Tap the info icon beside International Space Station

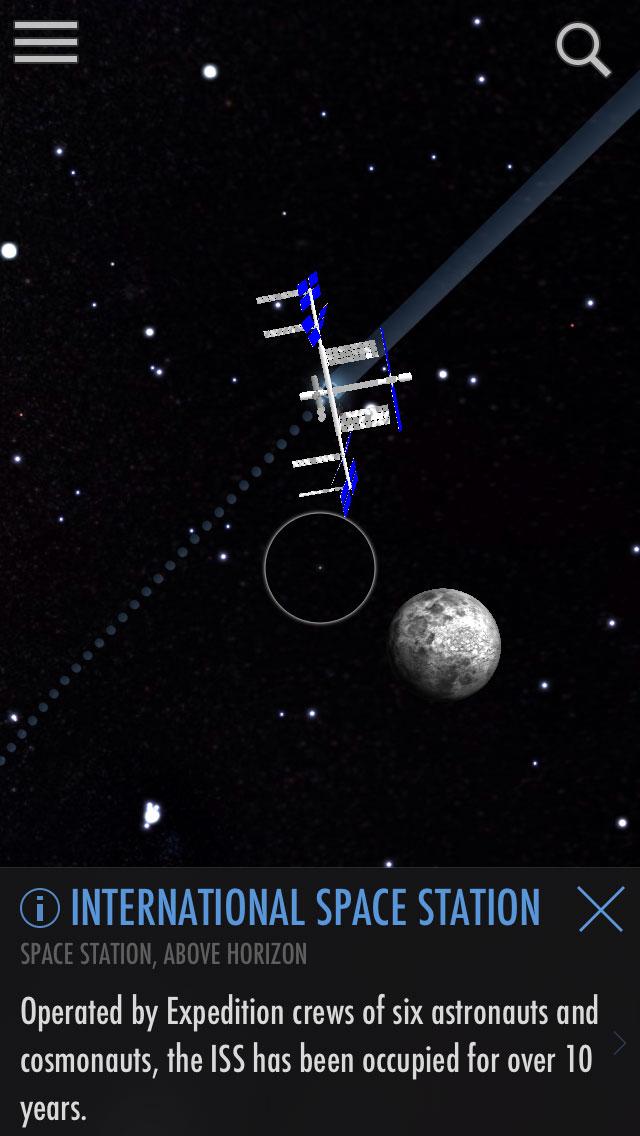[x=40, y=908]
